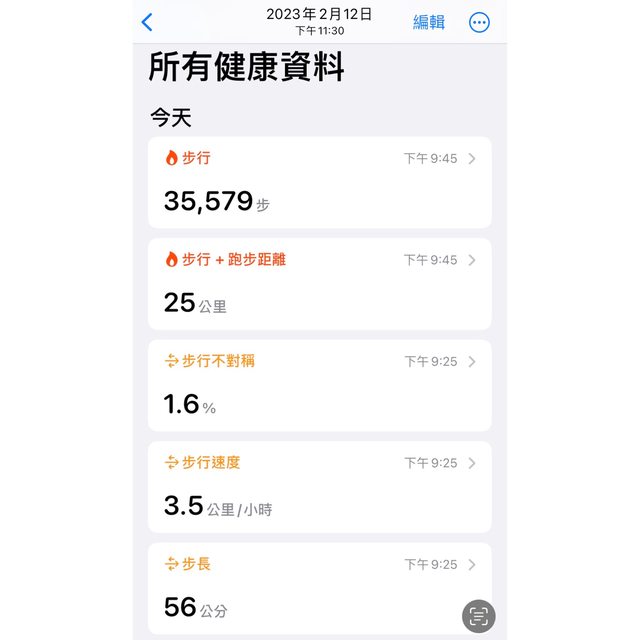This screenshot has width=640, height=640.
Task: Show 步行速度 3.5 公里/小時 details
Action: coord(319,487)
